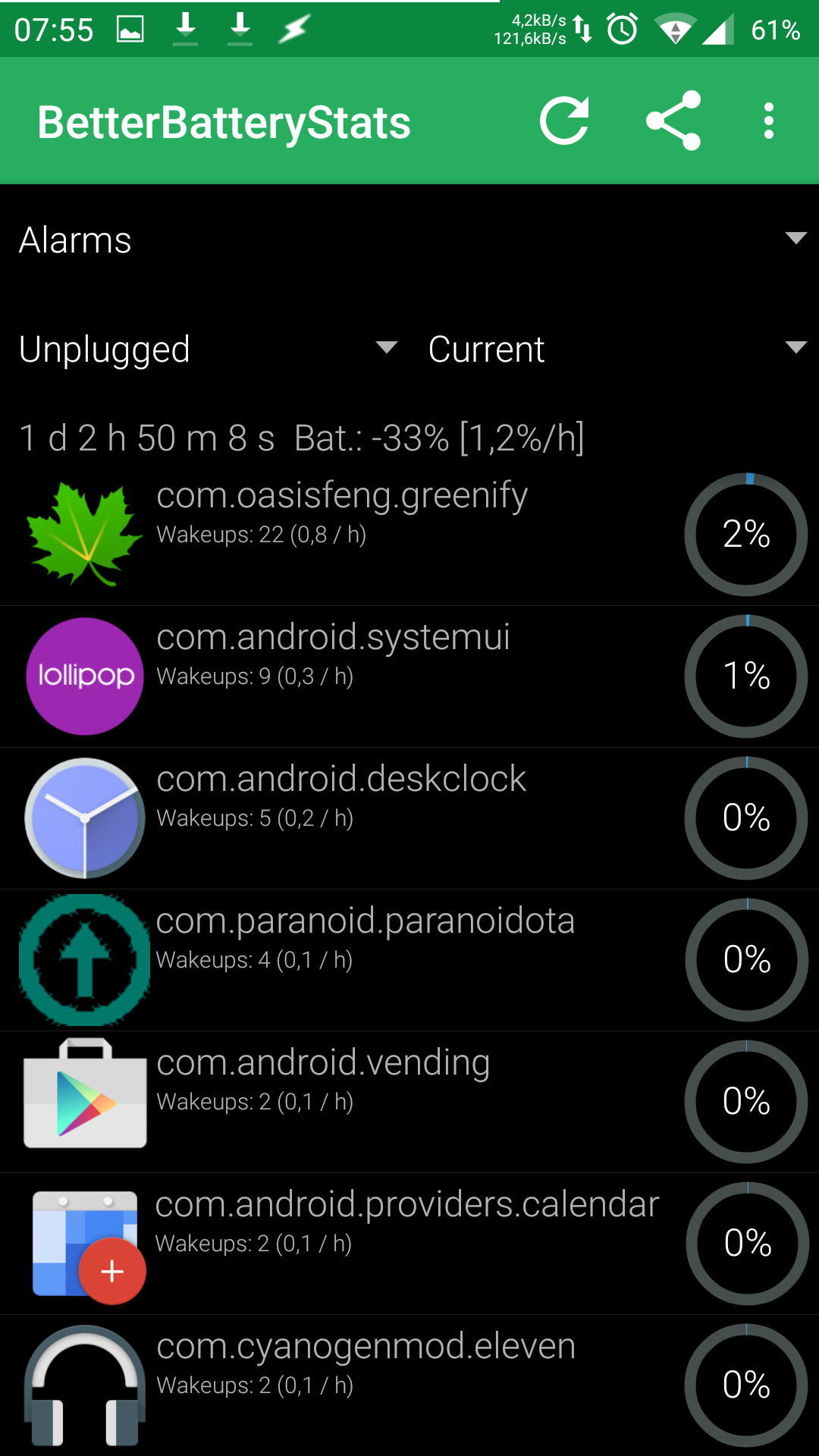Image resolution: width=819 pixels, height=1456 pixels.
Task: Tap the com.android.vending entry
Action: (409, 1101)
